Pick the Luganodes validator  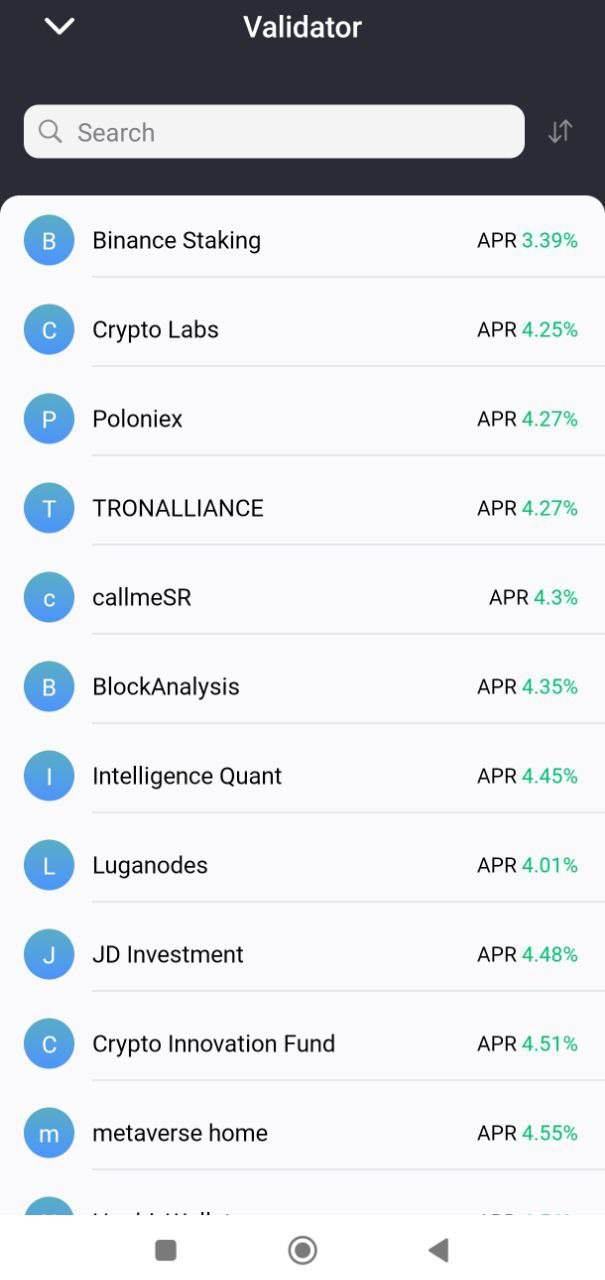(302, 865)
